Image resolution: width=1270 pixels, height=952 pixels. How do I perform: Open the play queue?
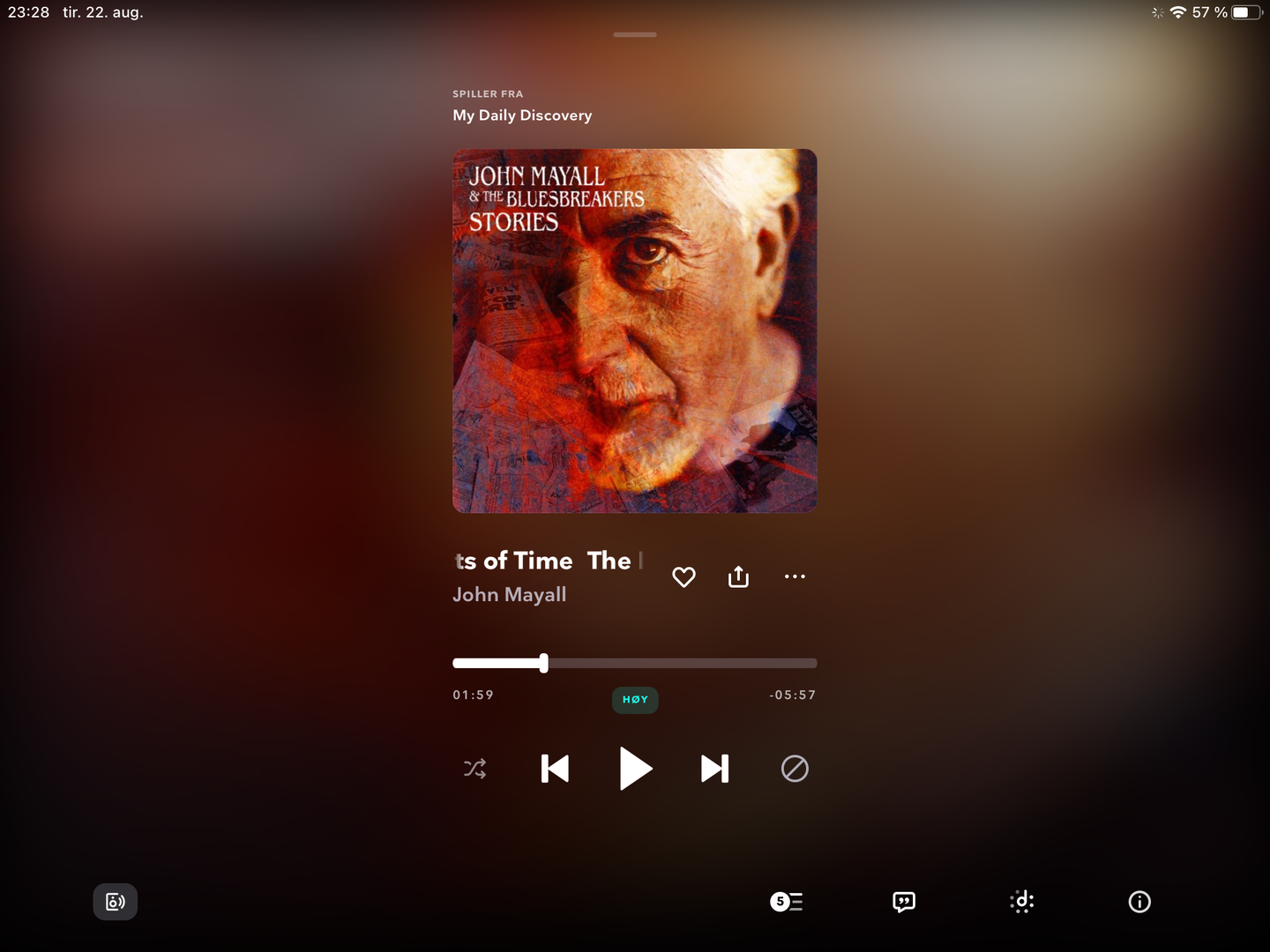[x=786, y=902]
